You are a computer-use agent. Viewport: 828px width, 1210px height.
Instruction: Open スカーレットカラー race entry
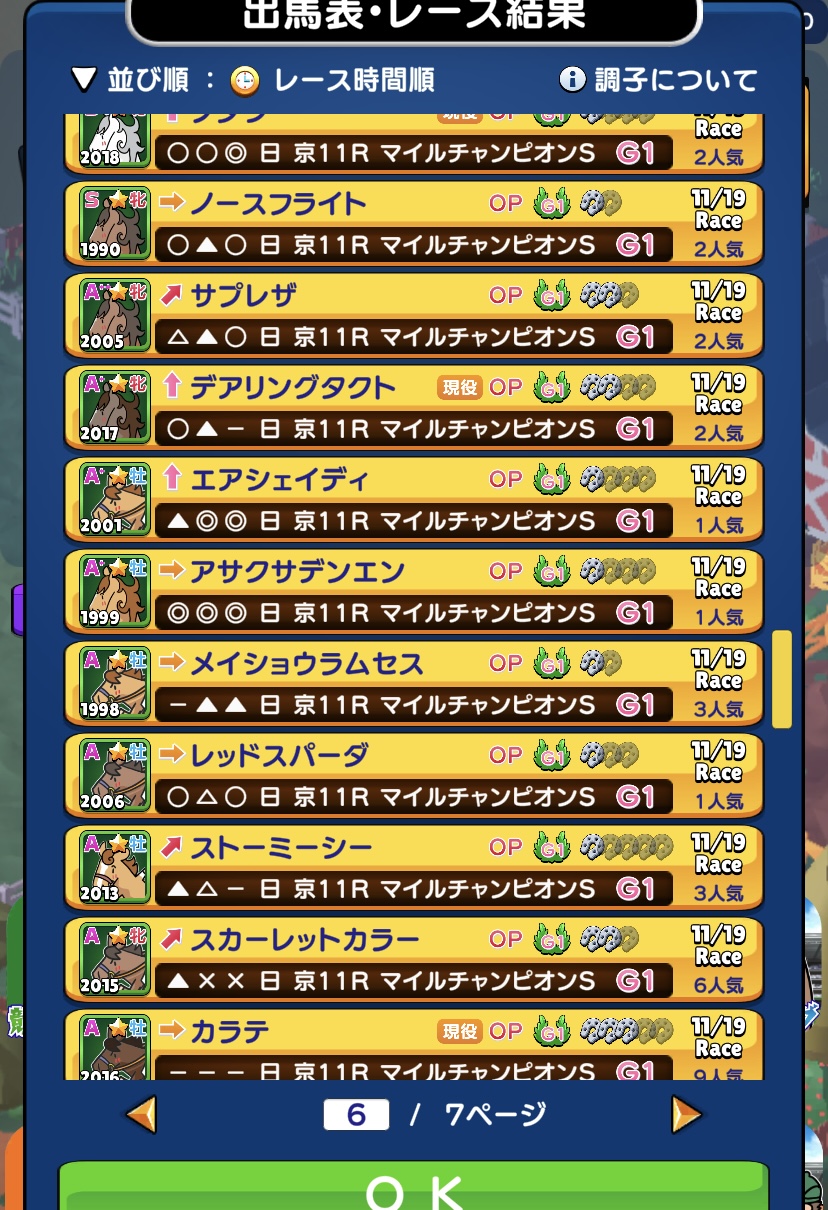(x=412, y=960)
